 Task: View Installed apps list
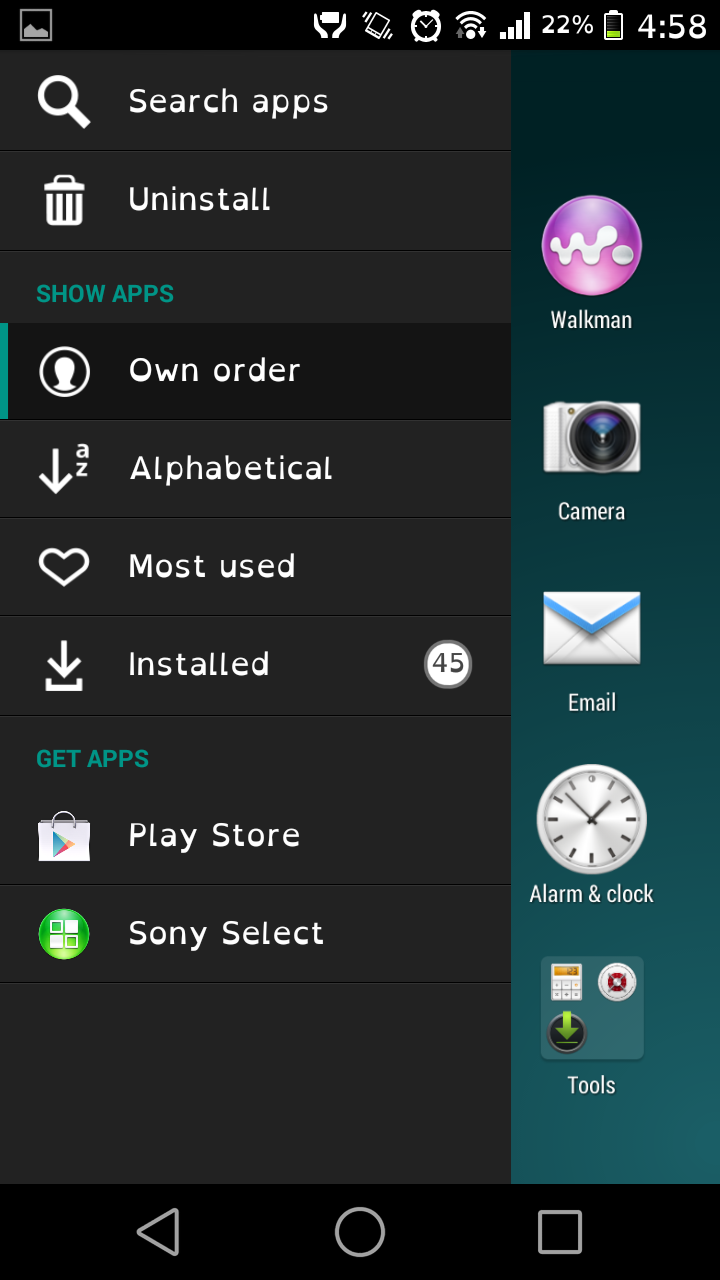(255, 665)
